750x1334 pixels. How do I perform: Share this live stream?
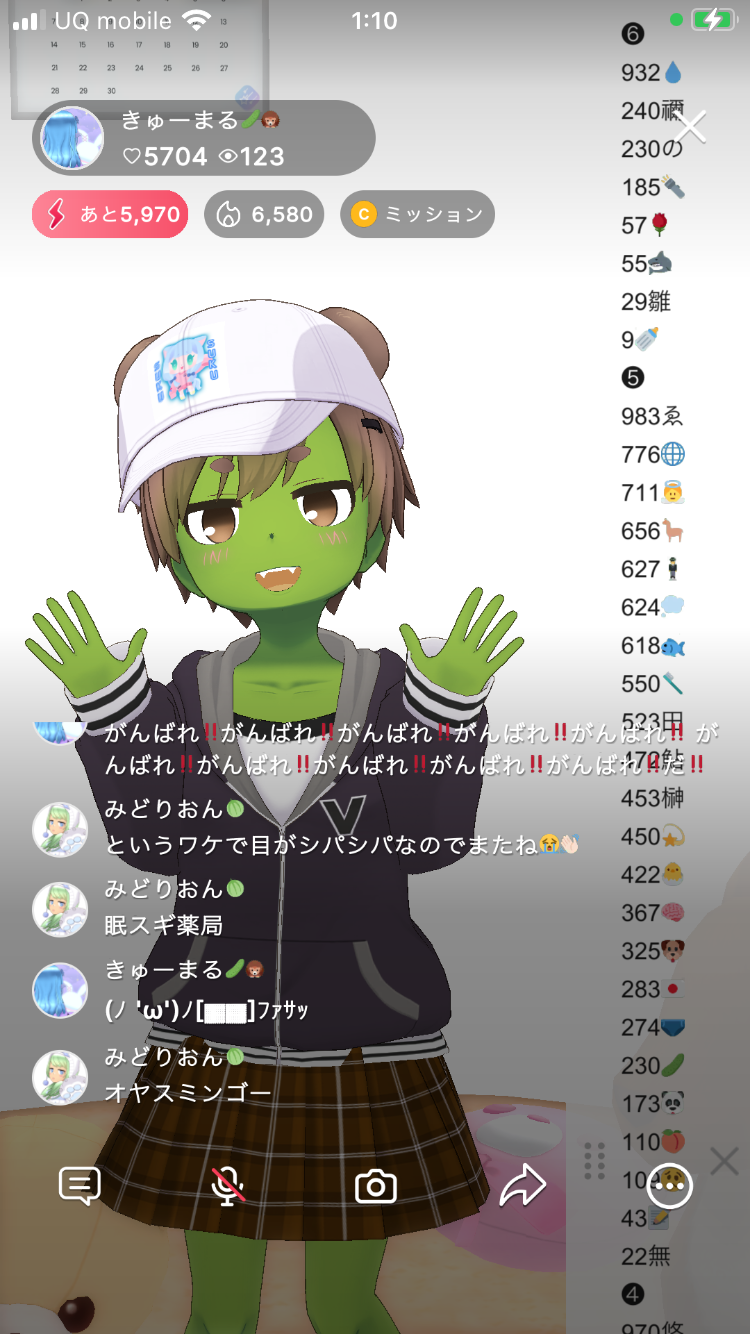click(522, 1186)
